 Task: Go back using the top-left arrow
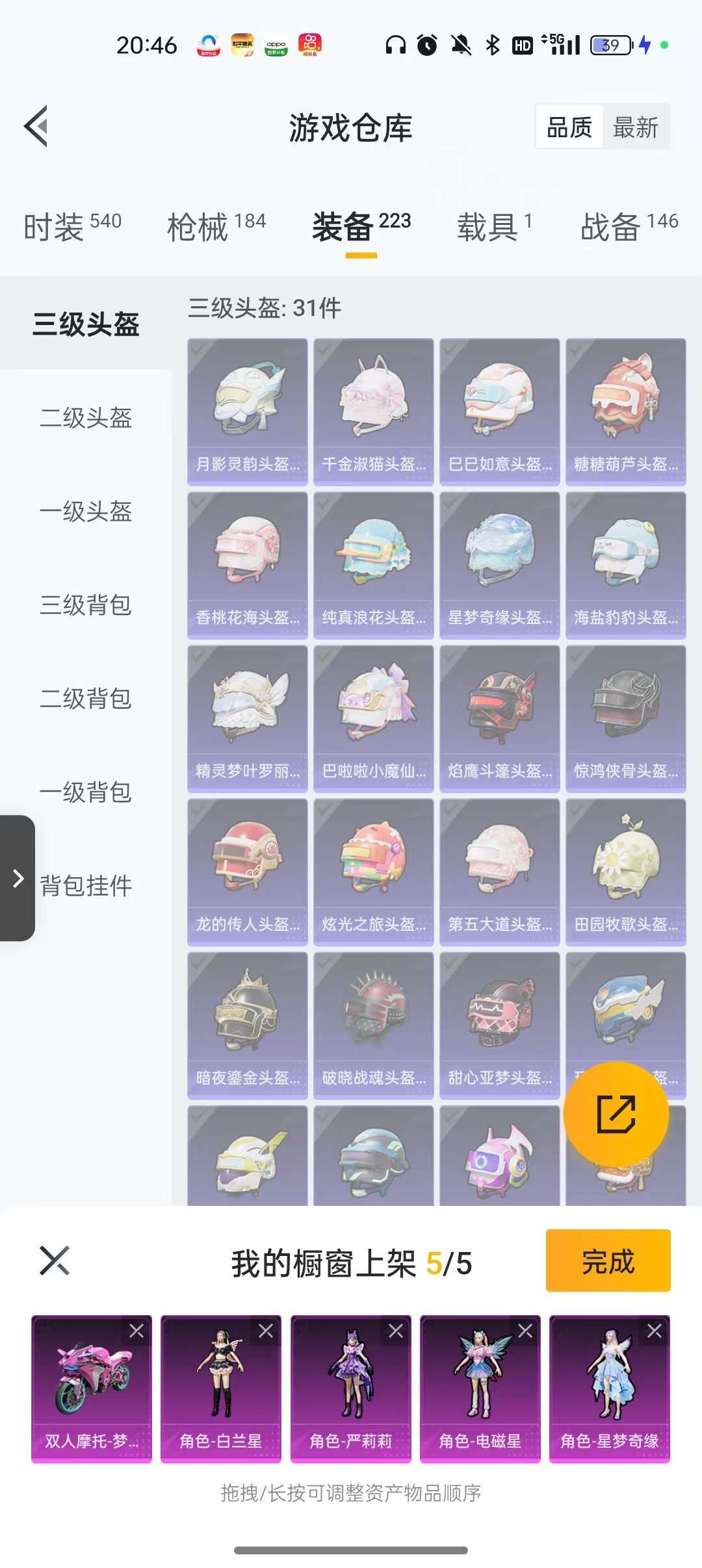[x=36, y=126]
